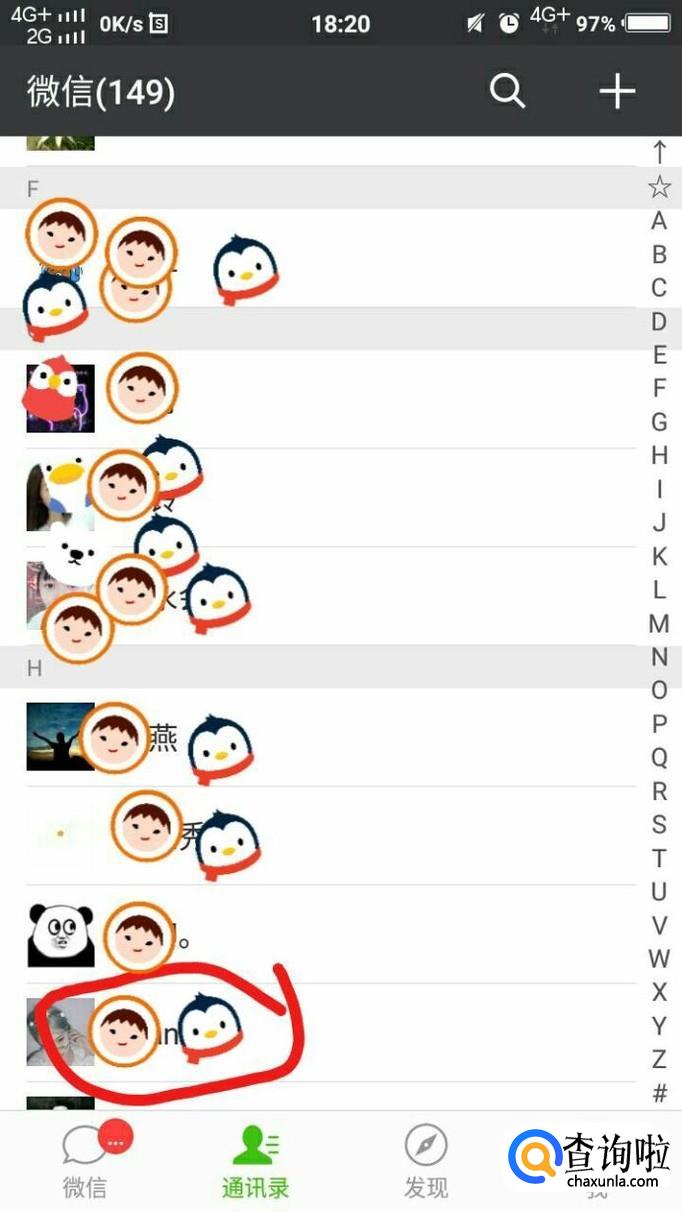
Task: Open the search magnifier in the top bar
Action: [x=507, y=91]
